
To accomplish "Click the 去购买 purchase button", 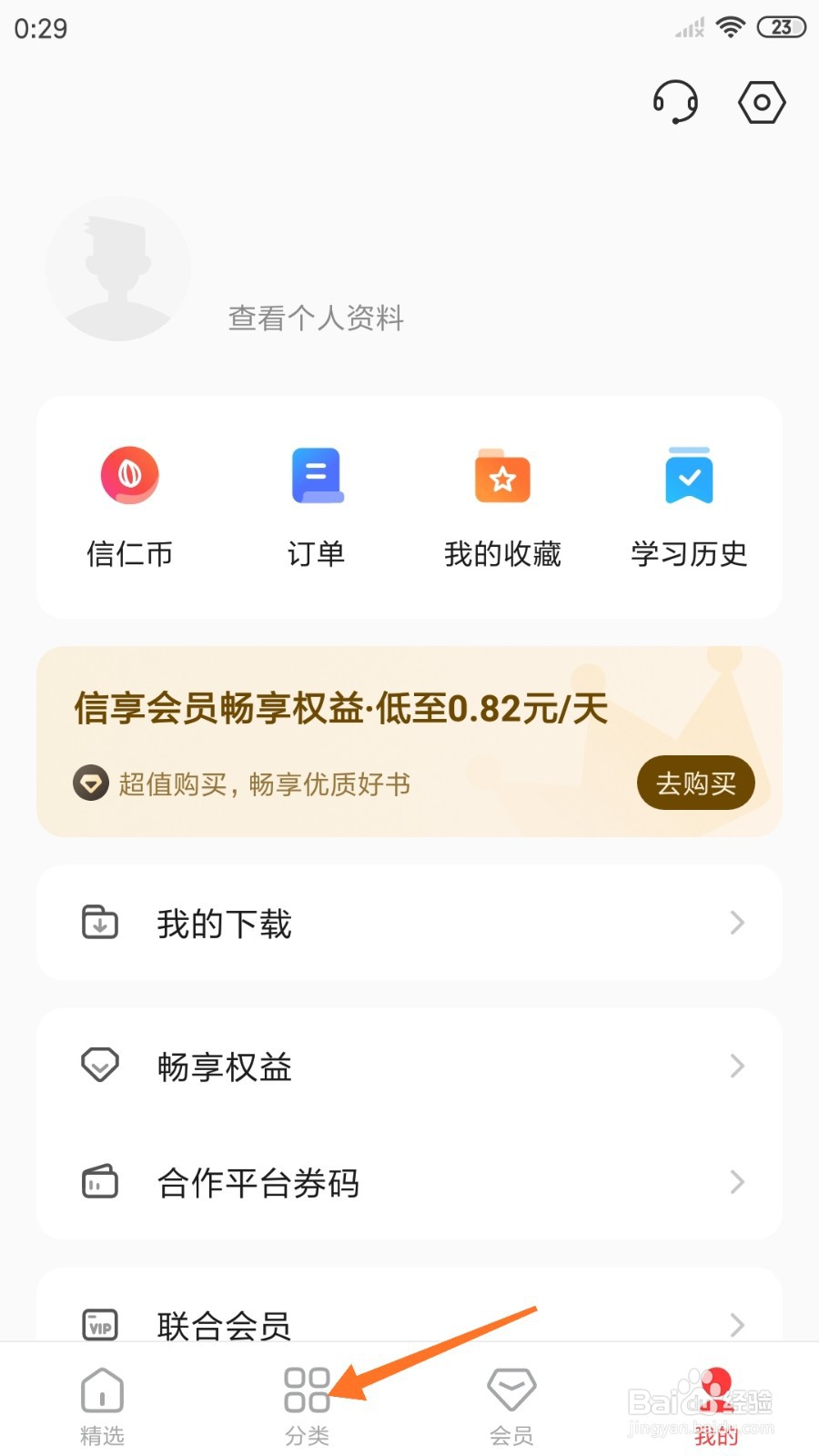I will (694, 783).
